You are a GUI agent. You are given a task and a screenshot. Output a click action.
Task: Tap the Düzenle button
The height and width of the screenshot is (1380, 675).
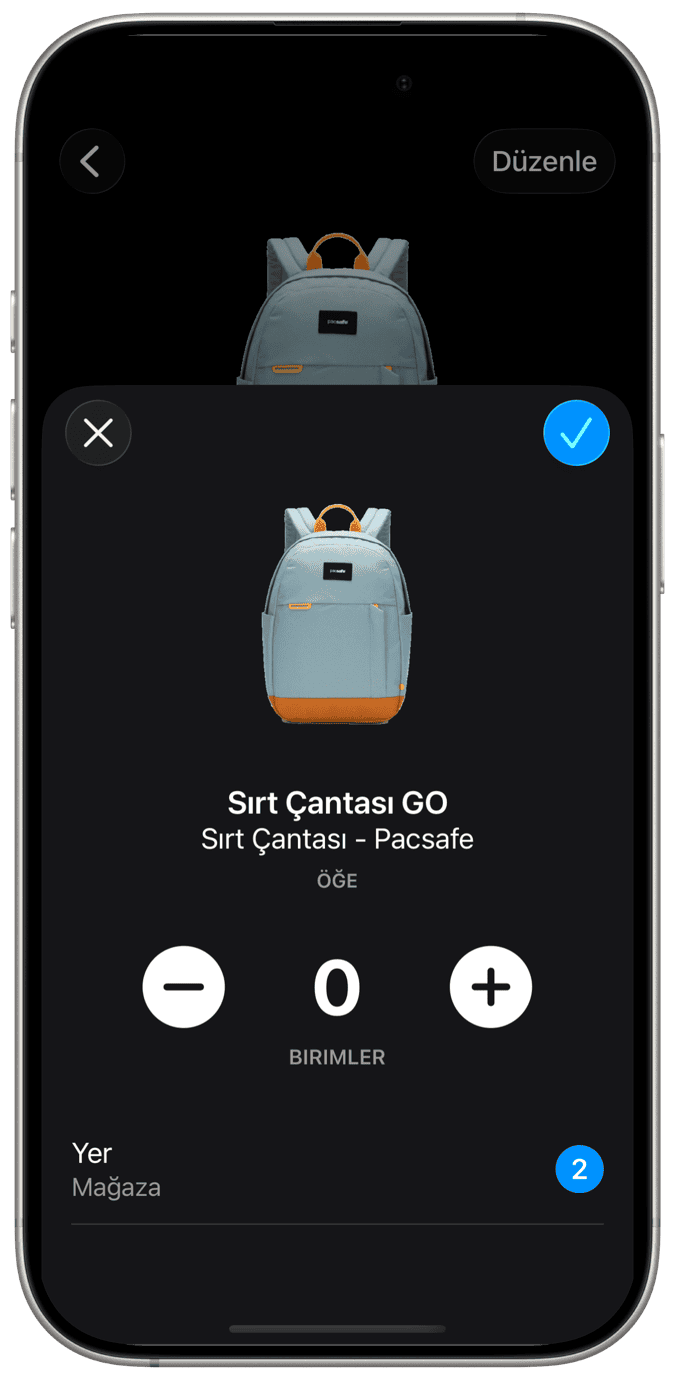click(x=544, y=161)
